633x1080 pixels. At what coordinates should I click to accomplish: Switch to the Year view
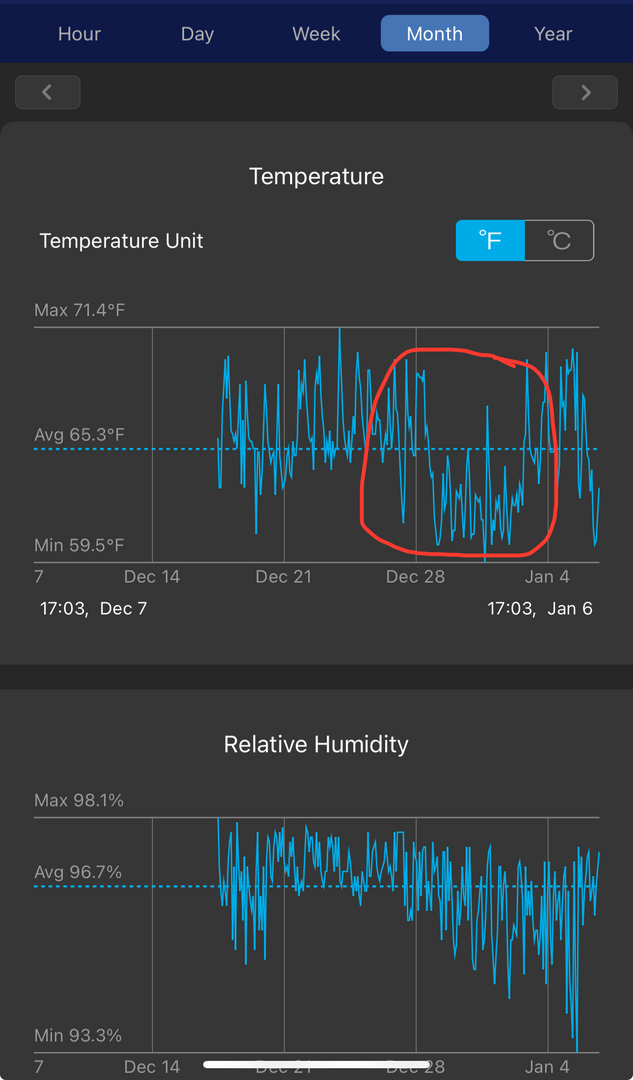click(553, 34)
